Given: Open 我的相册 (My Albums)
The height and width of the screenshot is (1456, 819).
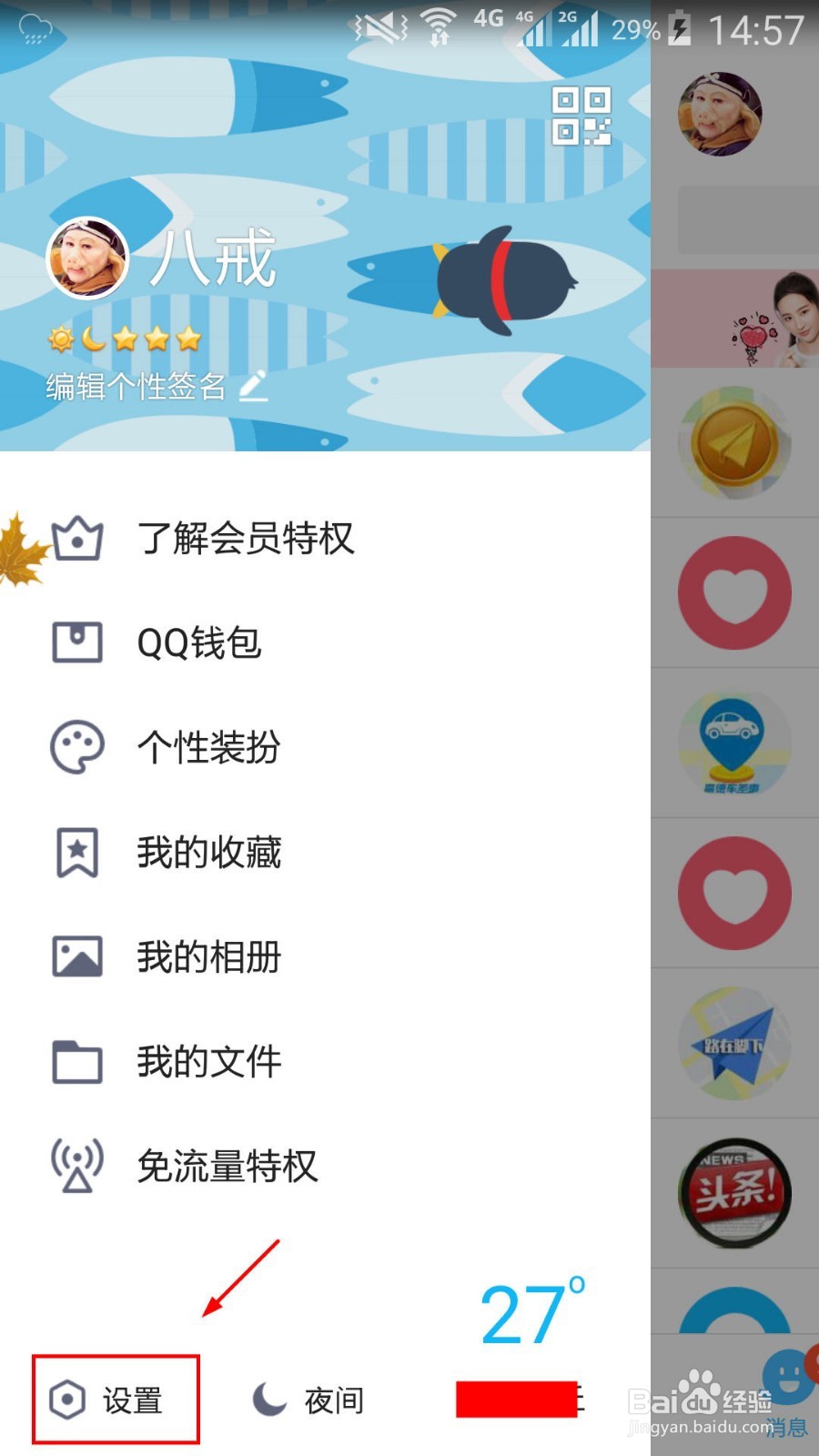Looking at the screenshot, I should coord(207,956).
